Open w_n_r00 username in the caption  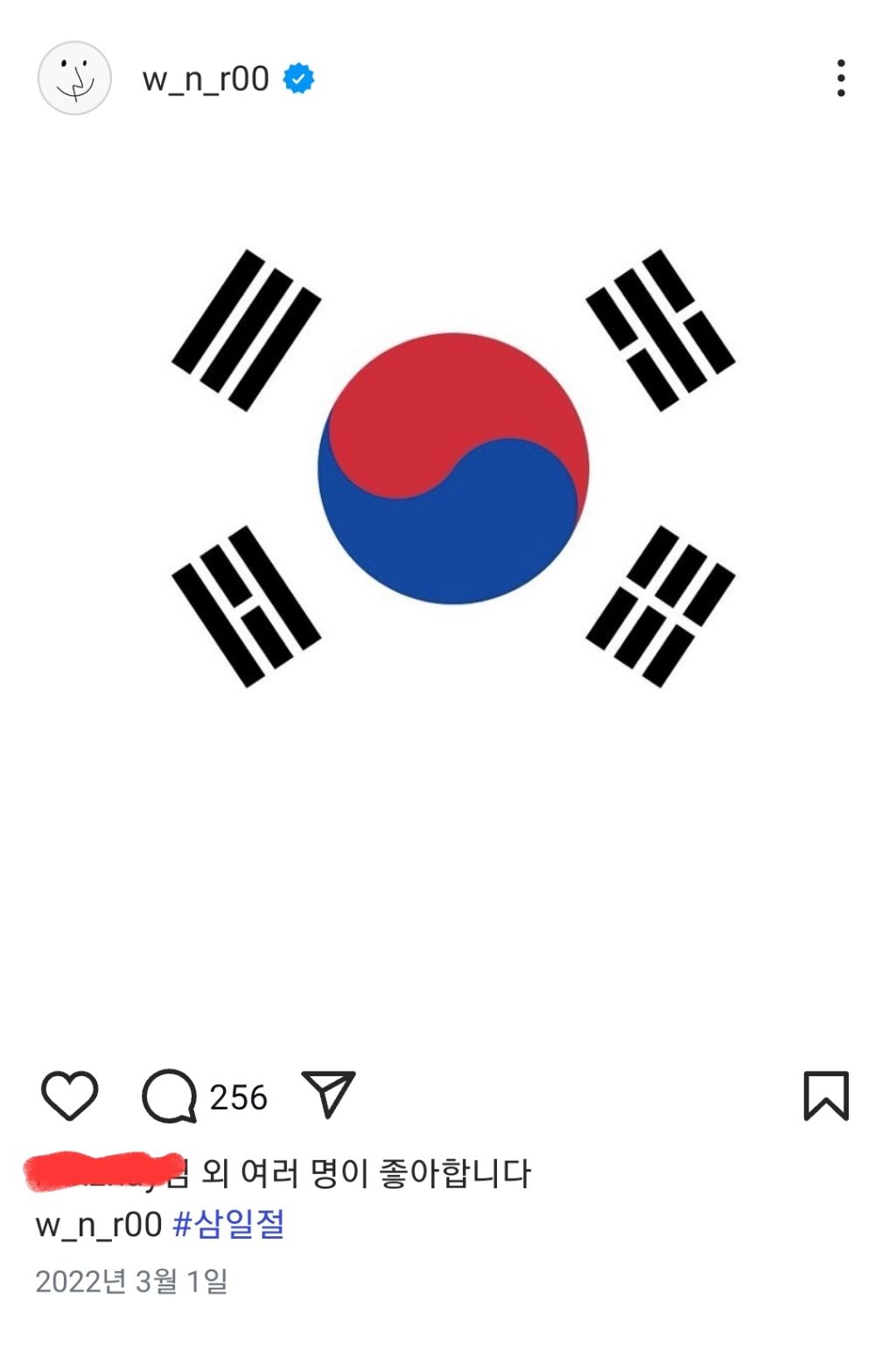coord(98,1225)
